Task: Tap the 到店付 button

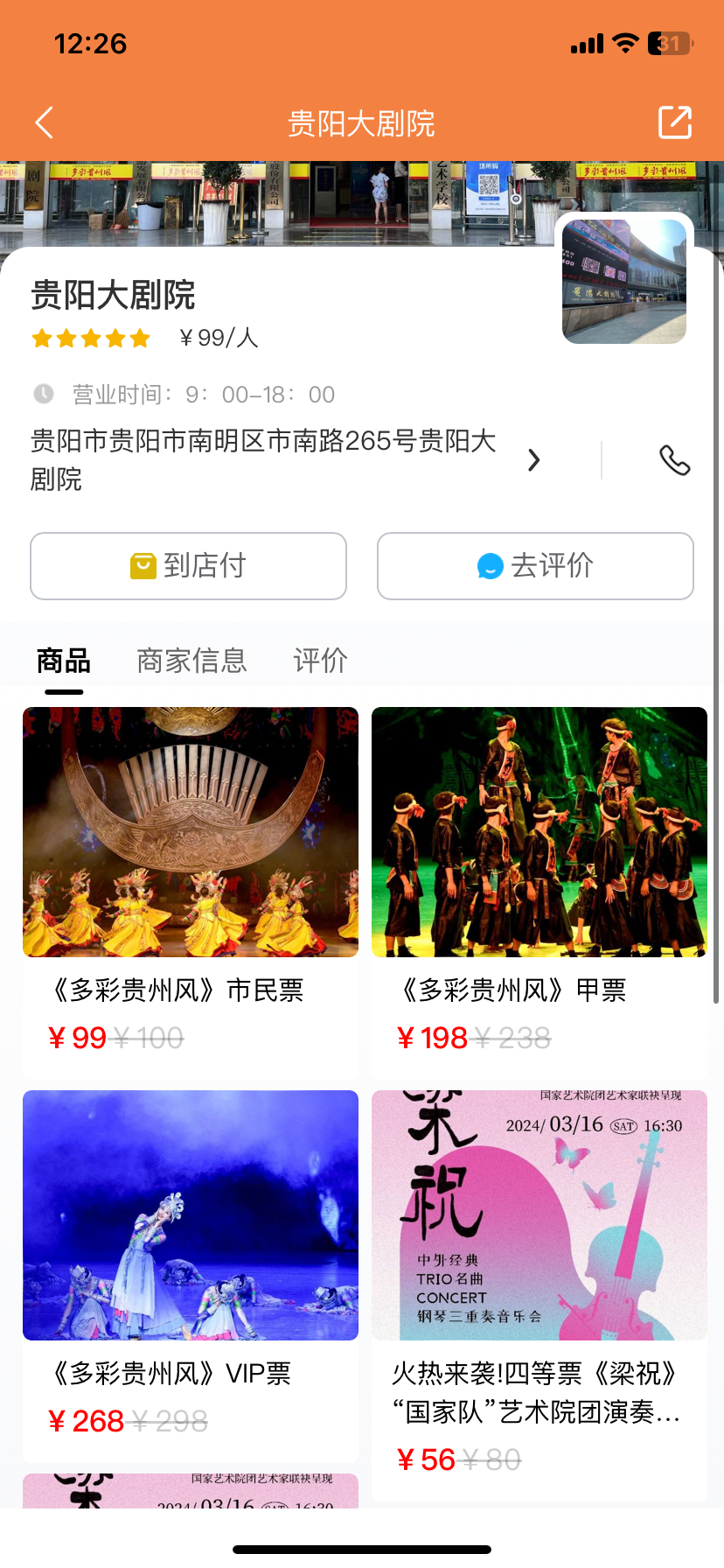Action: coord(189,566)
